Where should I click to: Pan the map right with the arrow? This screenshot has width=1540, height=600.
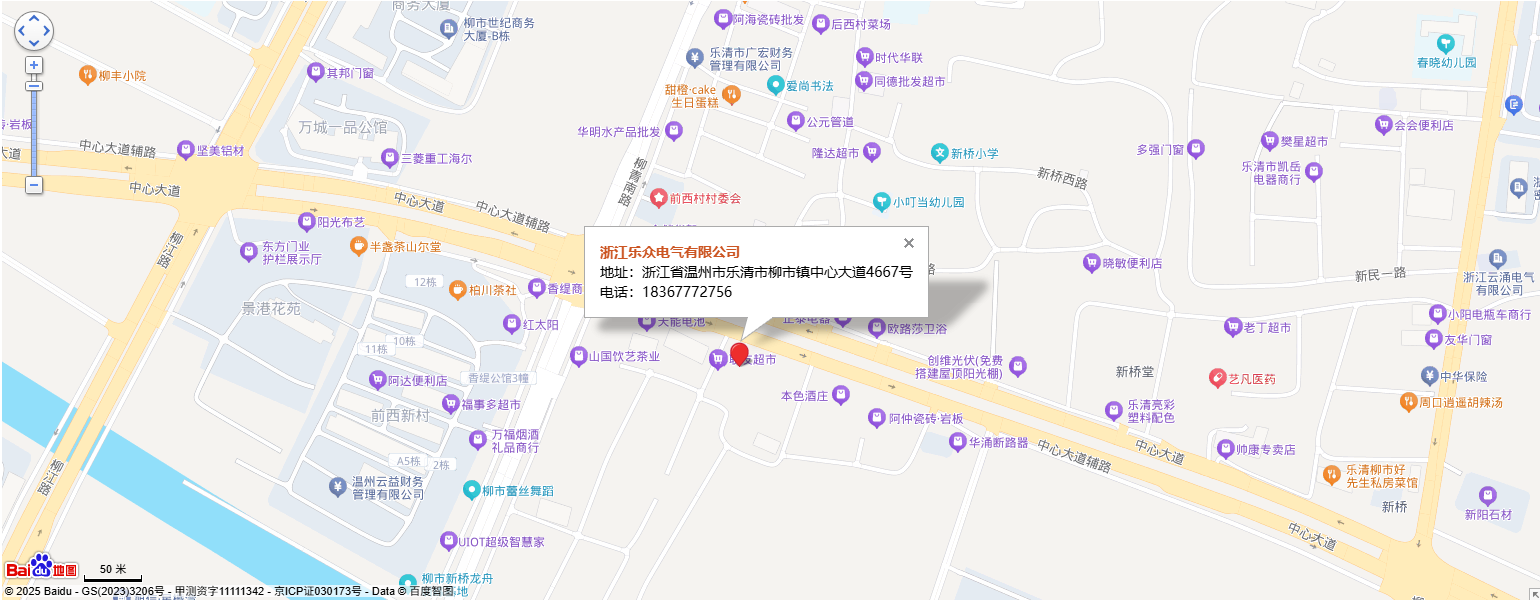[x=45, y=31]
